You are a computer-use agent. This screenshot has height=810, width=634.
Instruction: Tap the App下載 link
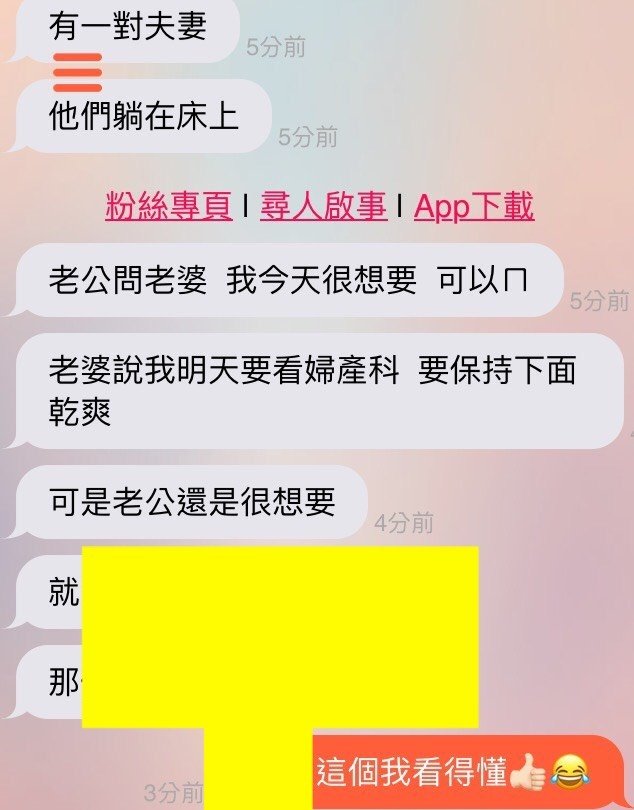(473, 206)
